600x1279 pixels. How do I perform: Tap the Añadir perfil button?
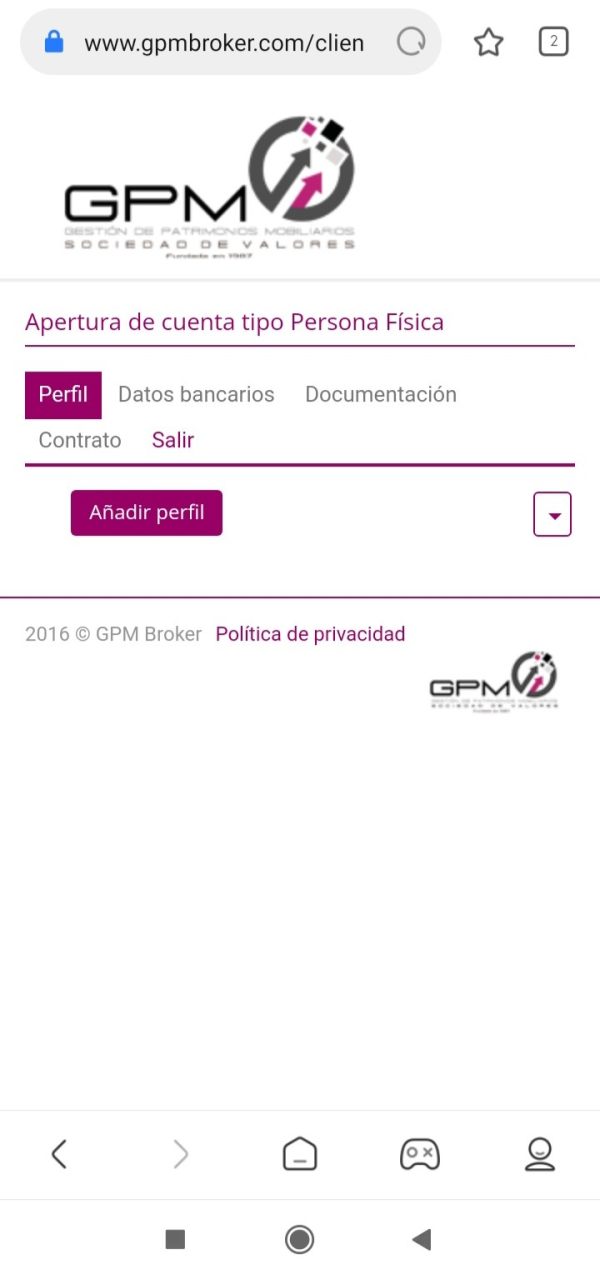tap(146, 513)
